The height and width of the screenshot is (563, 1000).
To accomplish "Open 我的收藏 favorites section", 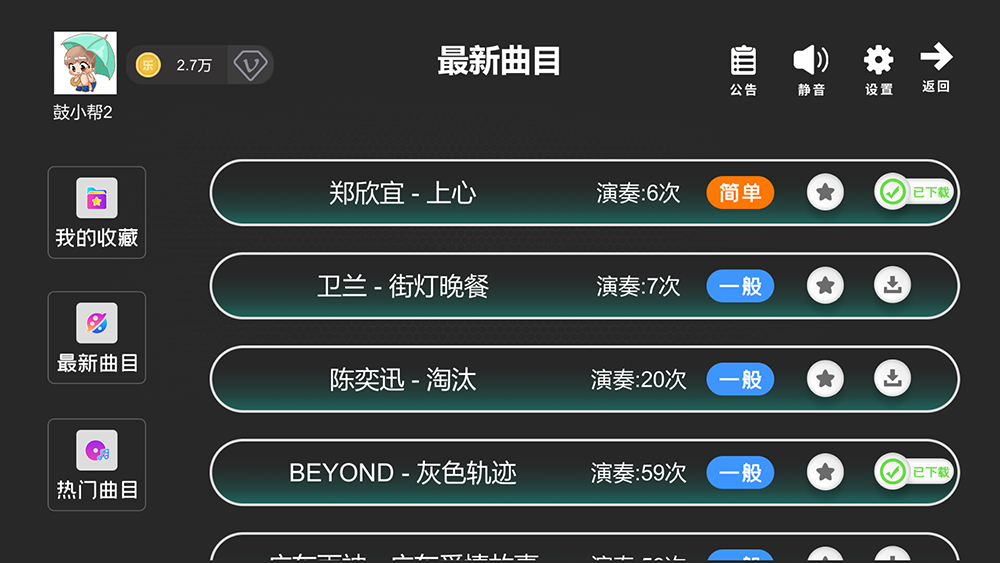I will pos(97,212).
